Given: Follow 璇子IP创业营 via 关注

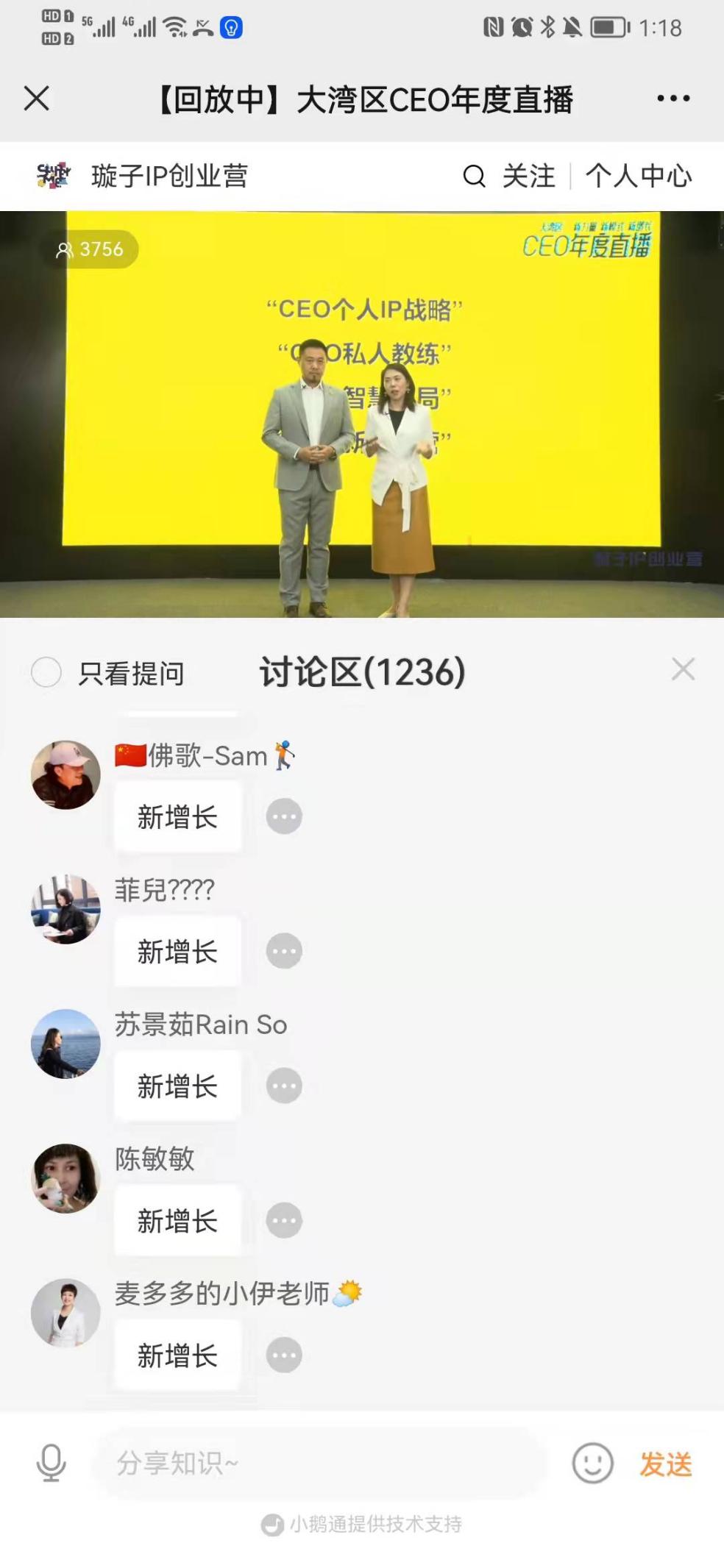Looking at the screenshot, I should coord(528,177).
